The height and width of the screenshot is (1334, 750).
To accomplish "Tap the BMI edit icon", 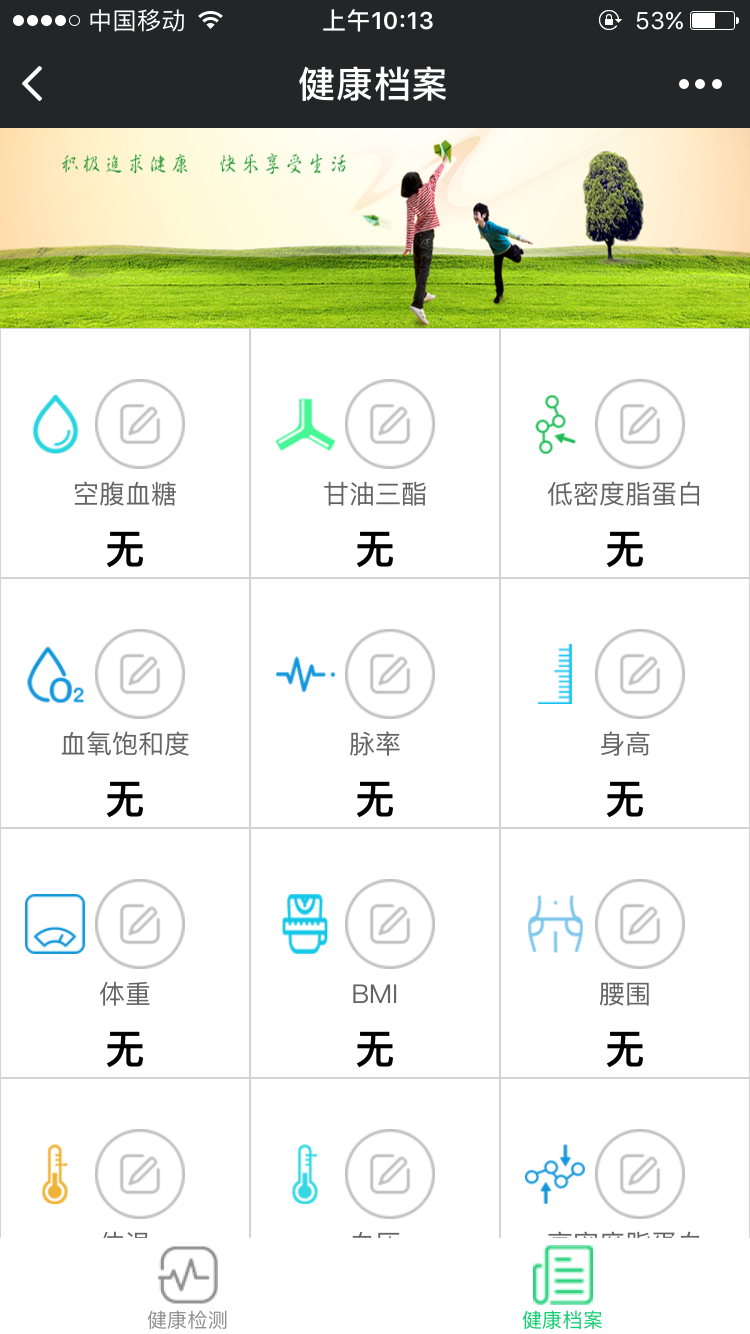I will [390, 924].
